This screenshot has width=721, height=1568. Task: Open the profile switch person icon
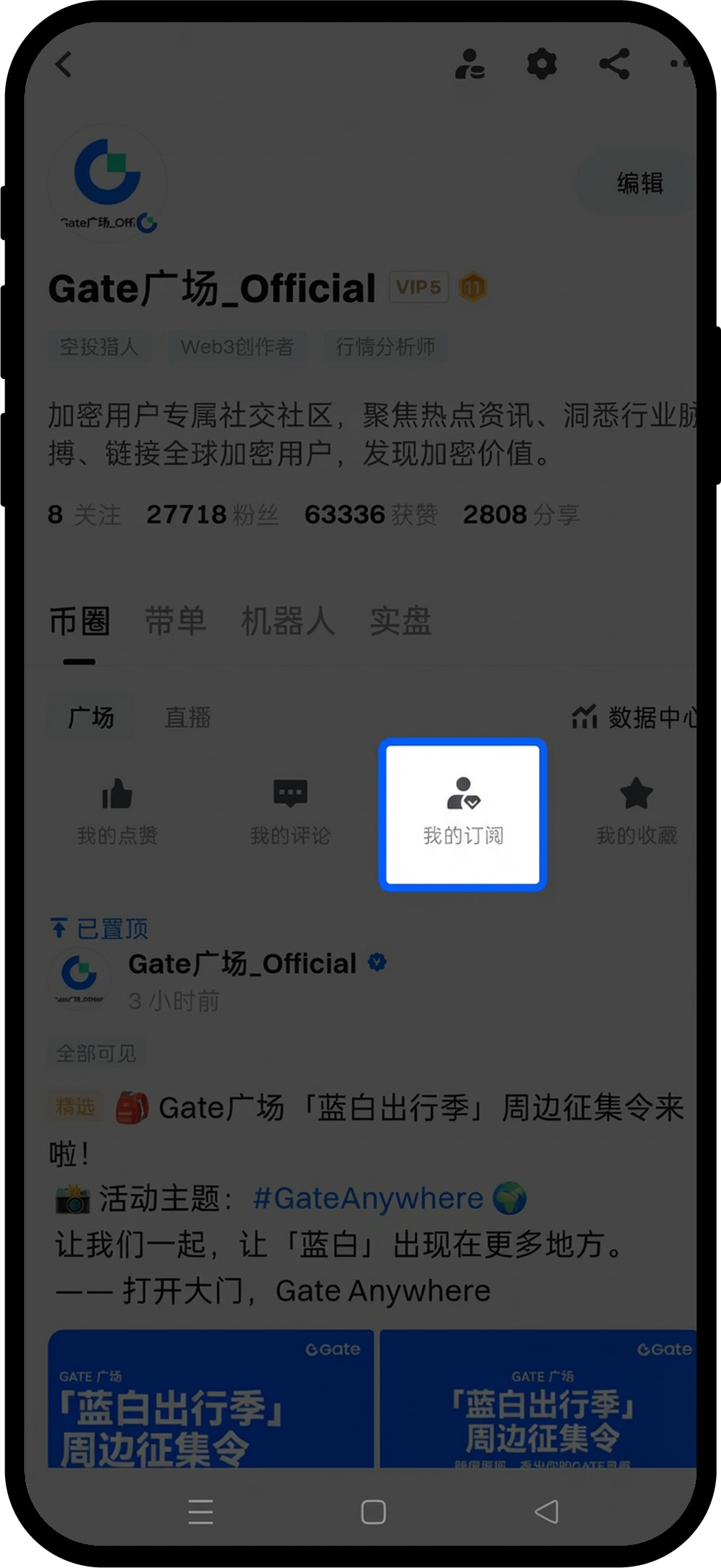(470, 65)
